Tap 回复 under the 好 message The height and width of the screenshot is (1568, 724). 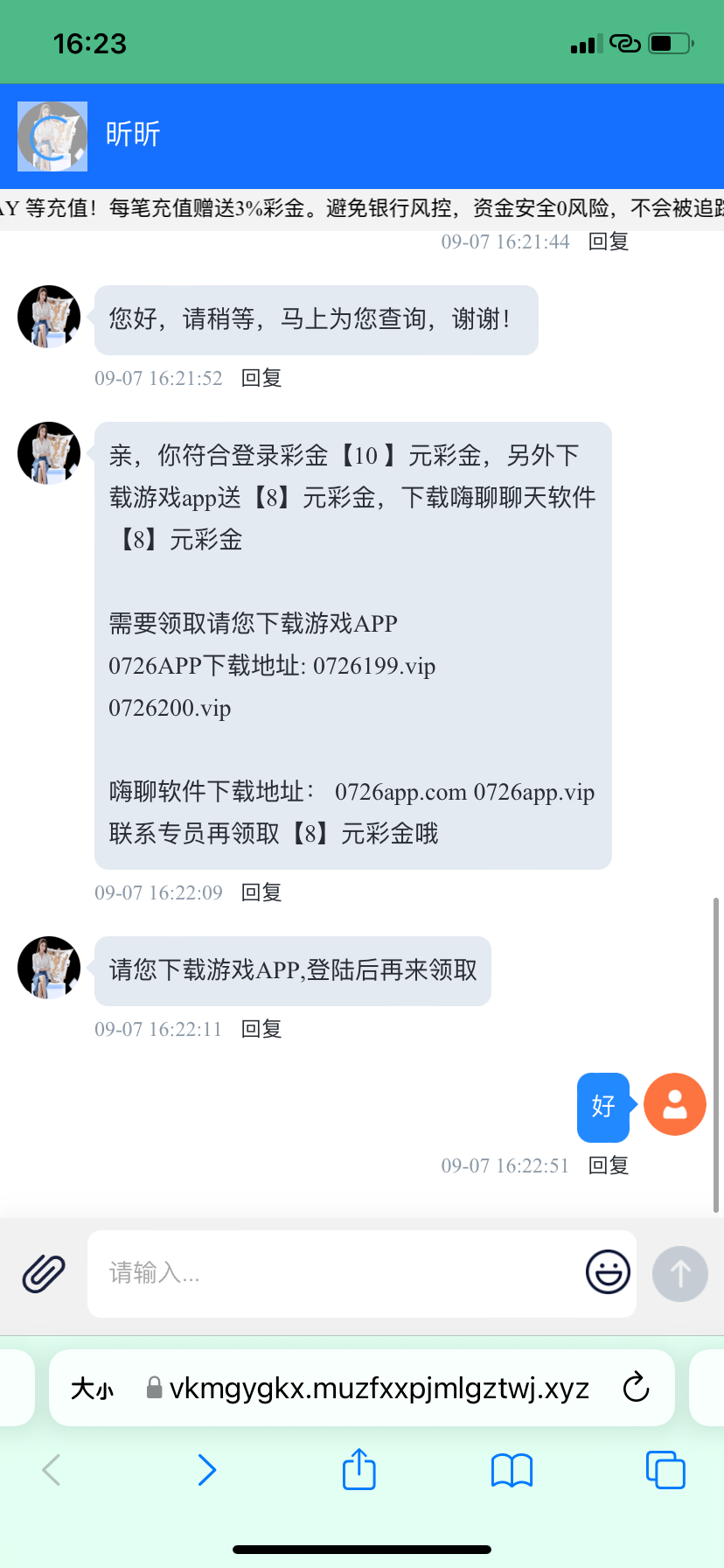pos(609,1165)
